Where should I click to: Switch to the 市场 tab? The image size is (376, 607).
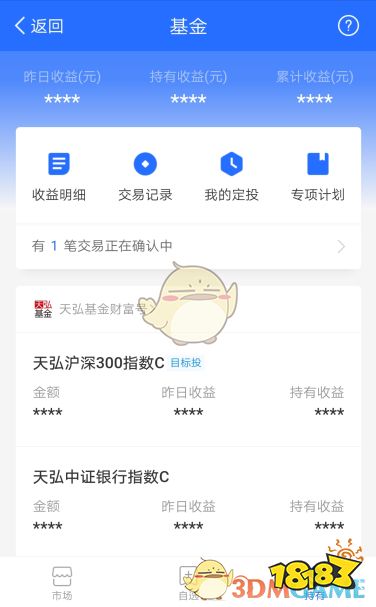pos(62,583)
